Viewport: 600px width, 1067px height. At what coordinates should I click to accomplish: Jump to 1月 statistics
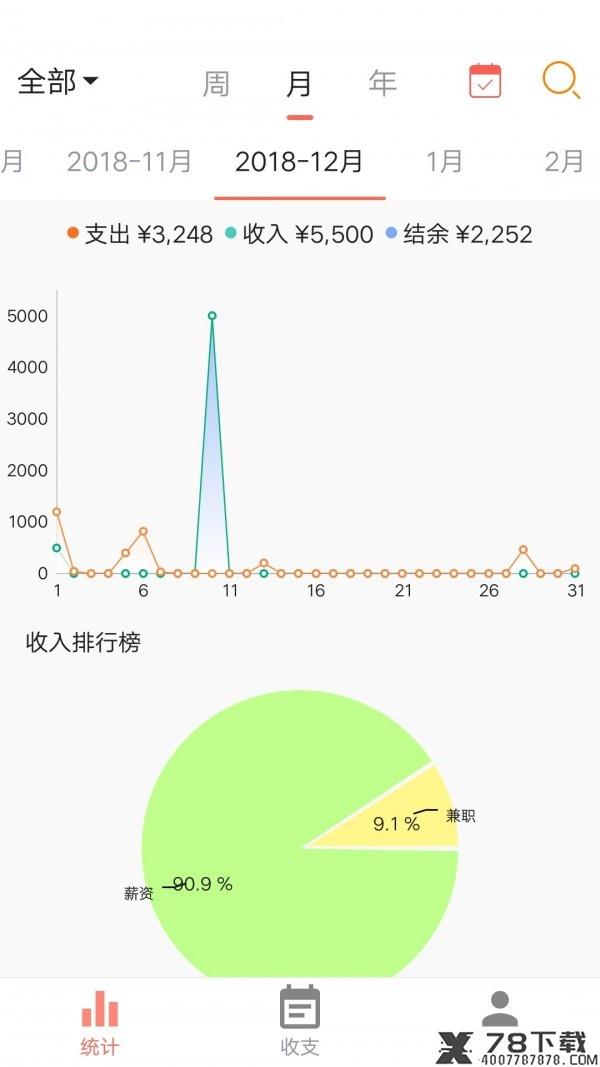[x=444, y=161]
